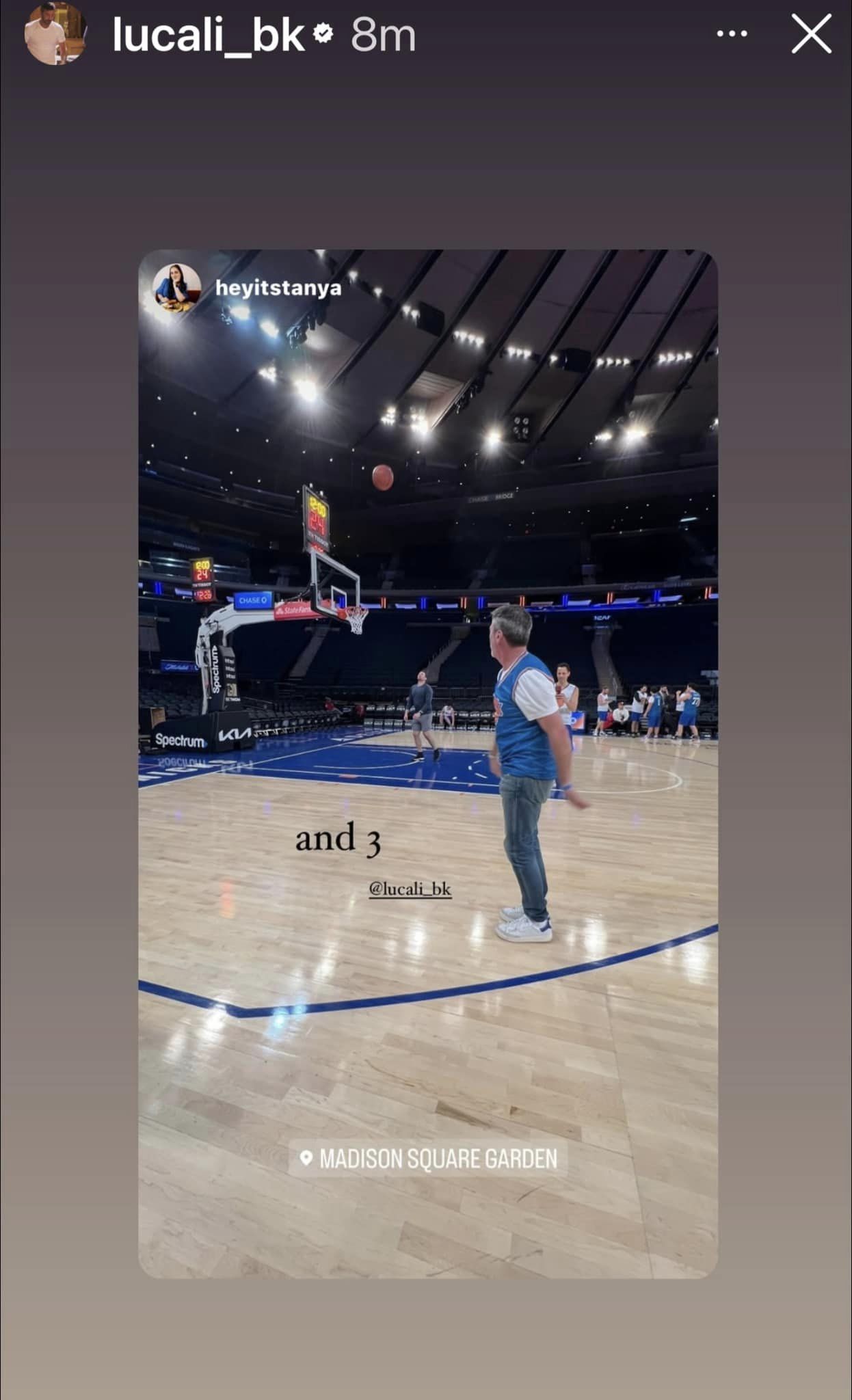Close the story viewer
852x1400 pixels.
tap(811, 33)
